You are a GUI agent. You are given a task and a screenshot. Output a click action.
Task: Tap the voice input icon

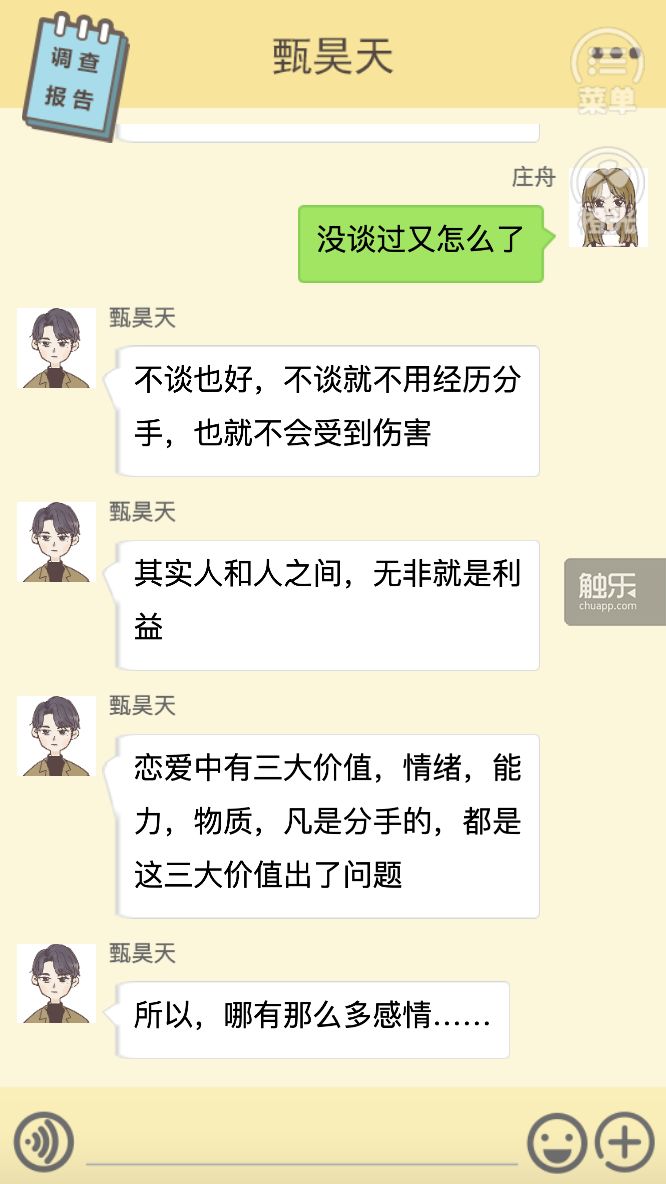(x=43, y=1141)
